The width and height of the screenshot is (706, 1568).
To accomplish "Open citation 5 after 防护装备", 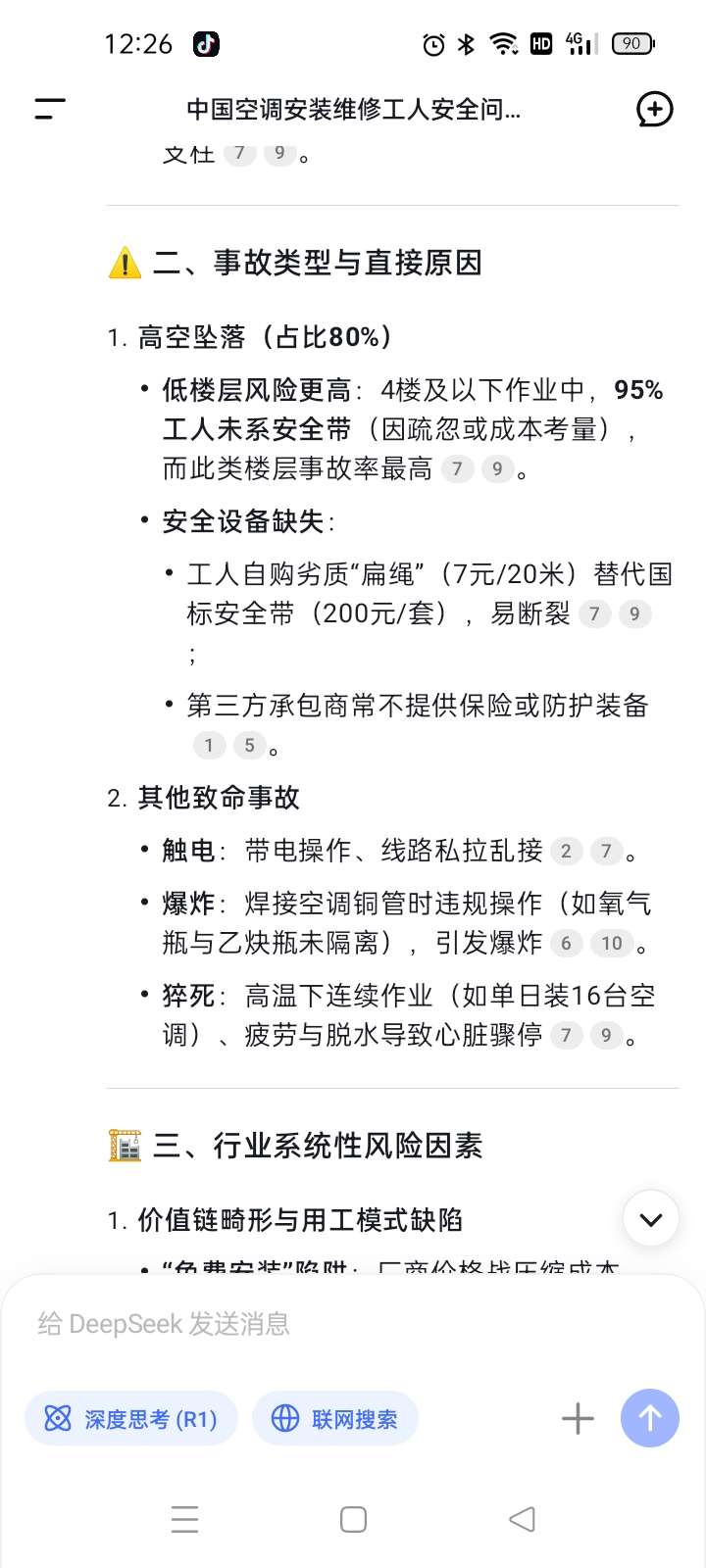I will (249, 746).
